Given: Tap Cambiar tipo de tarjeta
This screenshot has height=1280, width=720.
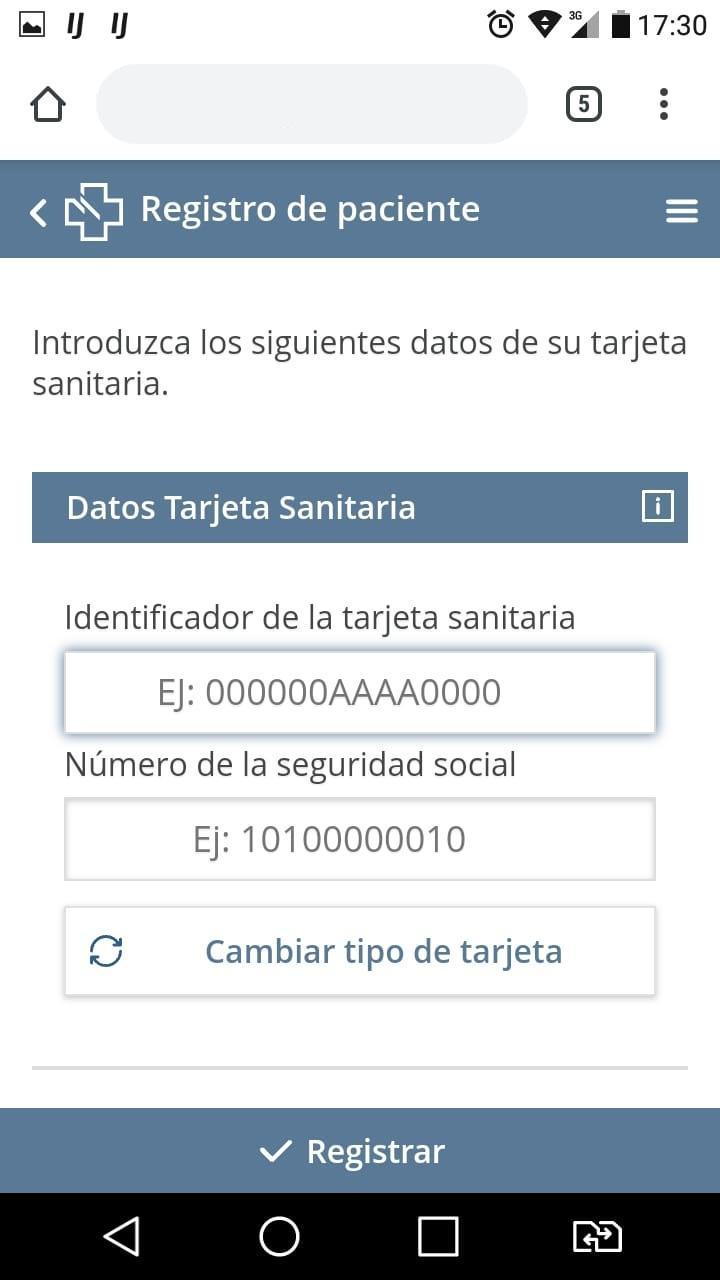Looking at the screenshot, I should point(360,951).
